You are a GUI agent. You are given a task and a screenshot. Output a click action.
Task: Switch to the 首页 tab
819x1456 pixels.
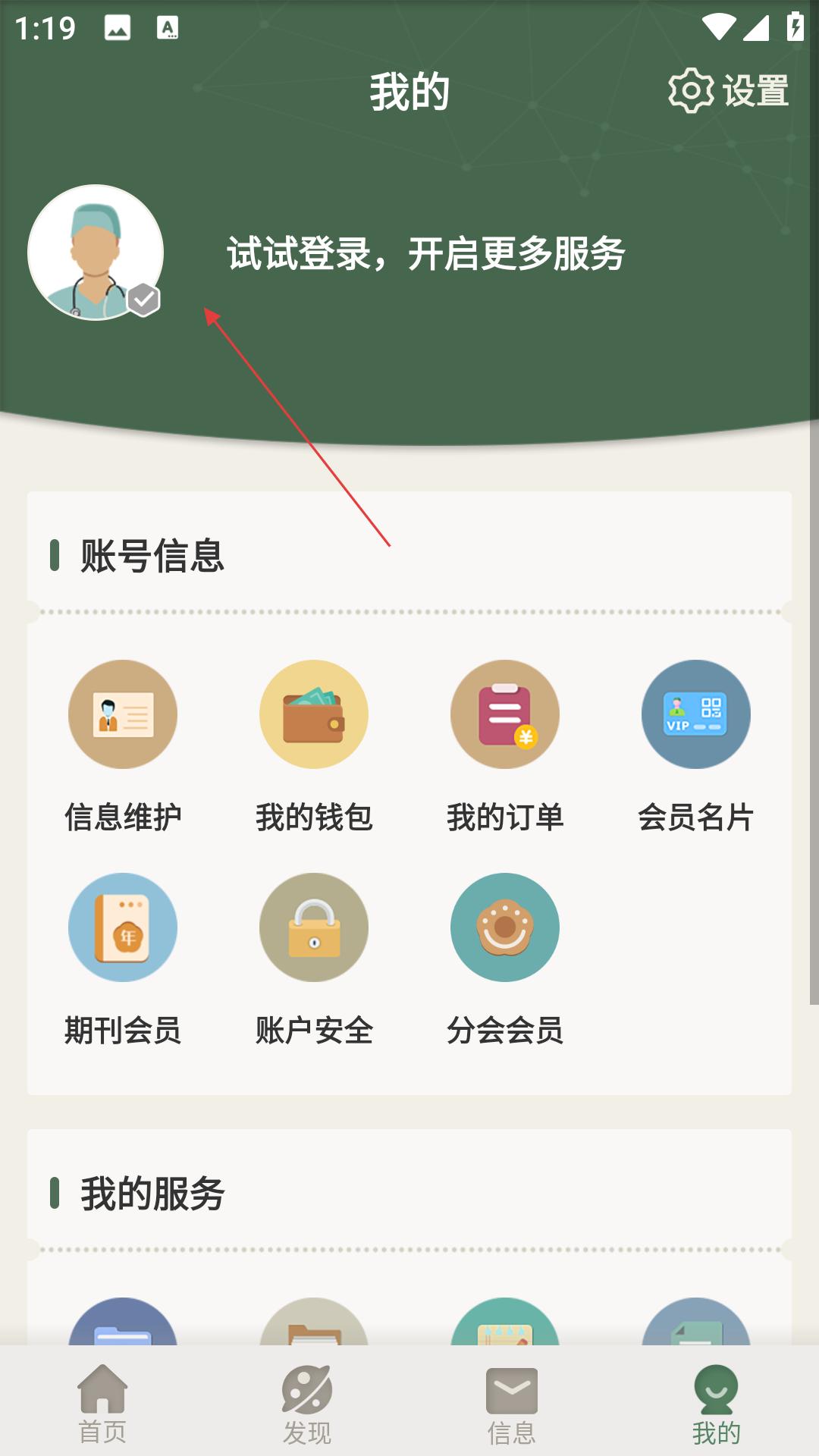click(102, 1403)
